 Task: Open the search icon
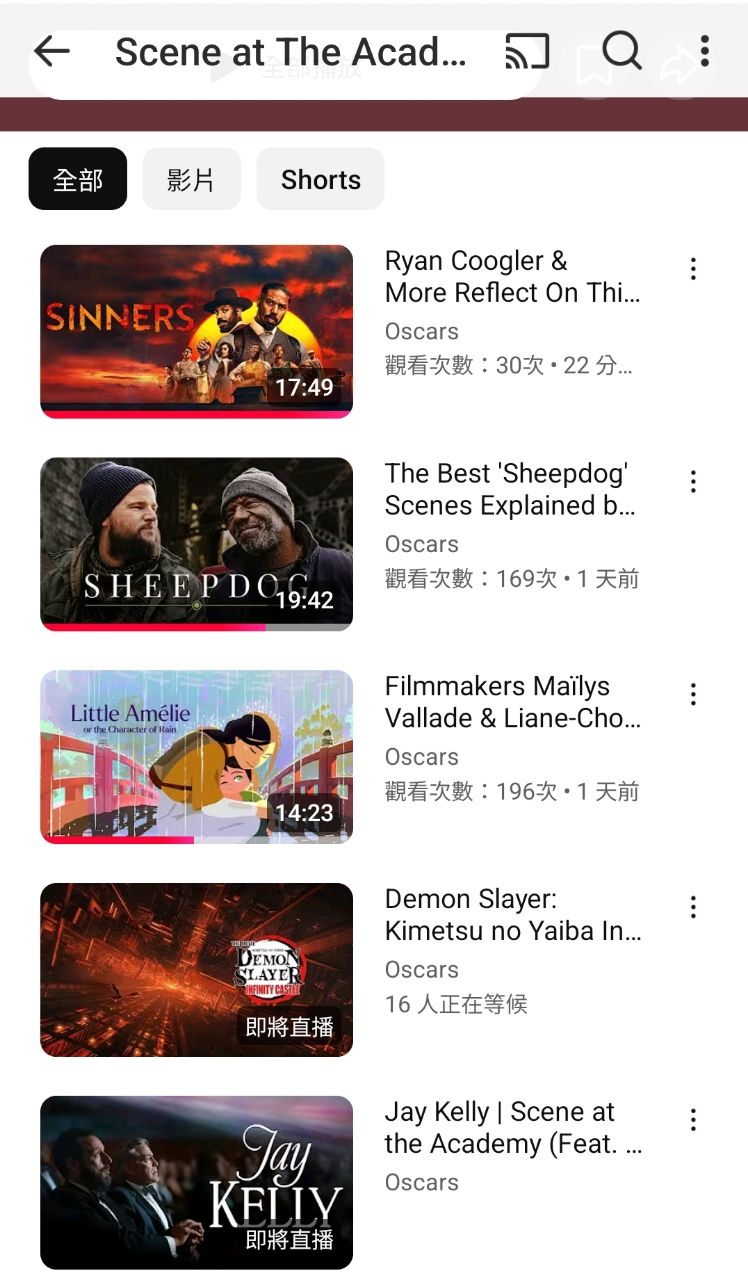tap(622, 50)
